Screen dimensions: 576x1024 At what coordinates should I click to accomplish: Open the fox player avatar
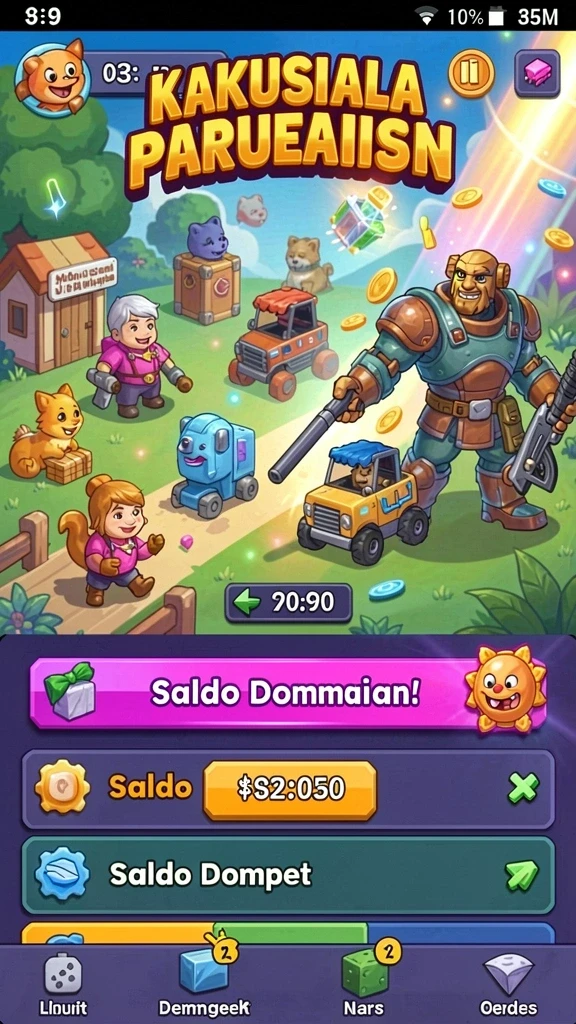click(x=51, y=77)
